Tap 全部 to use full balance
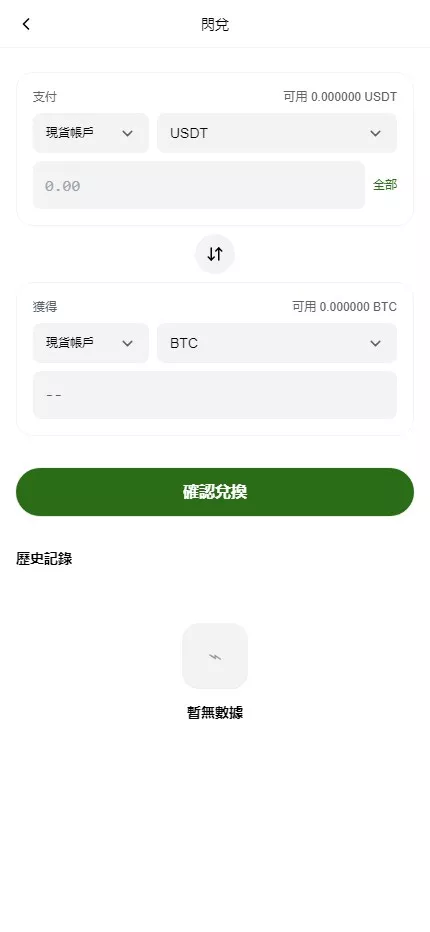This screenshot has width=430, height=932. tap(385, 185)
